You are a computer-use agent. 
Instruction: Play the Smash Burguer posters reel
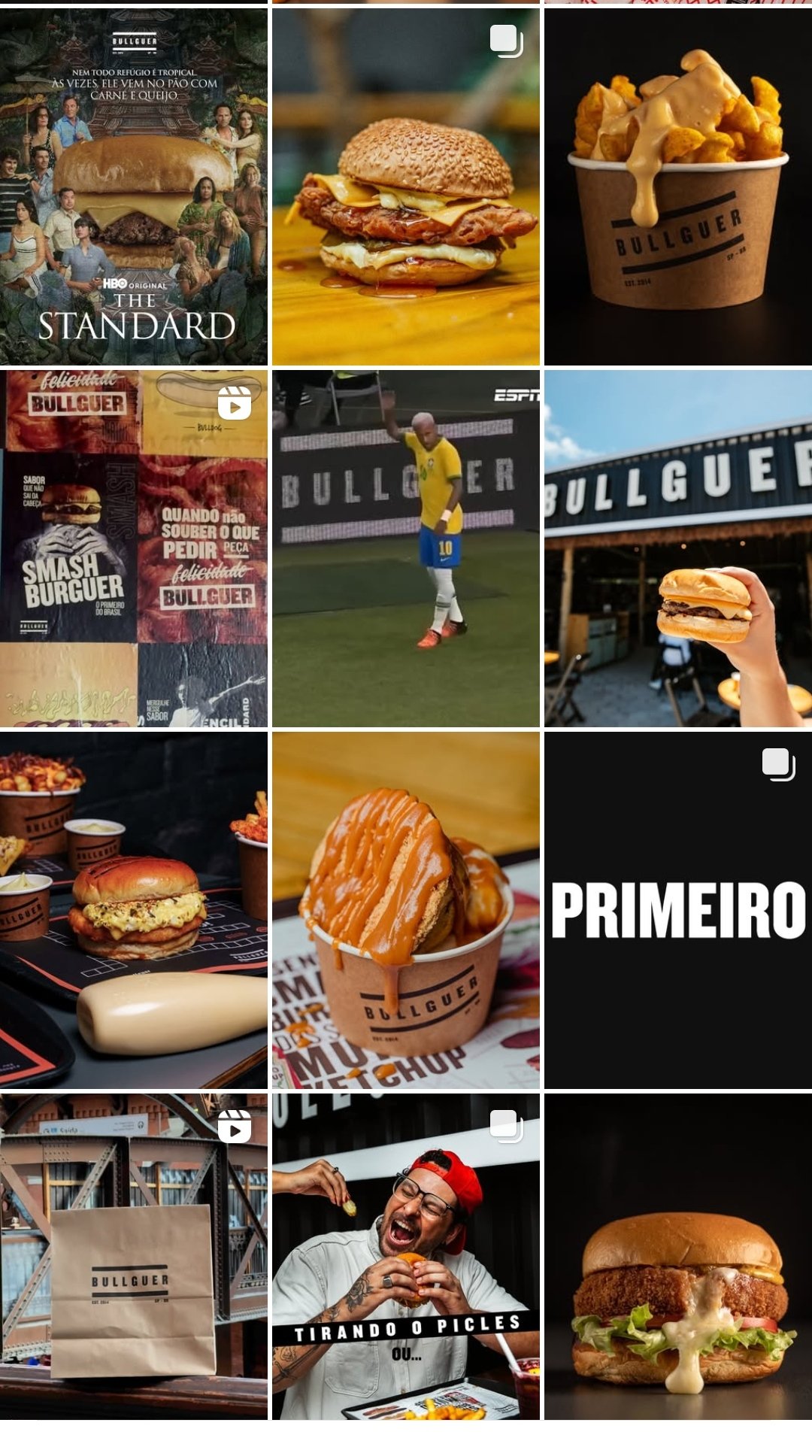[133, 548]
